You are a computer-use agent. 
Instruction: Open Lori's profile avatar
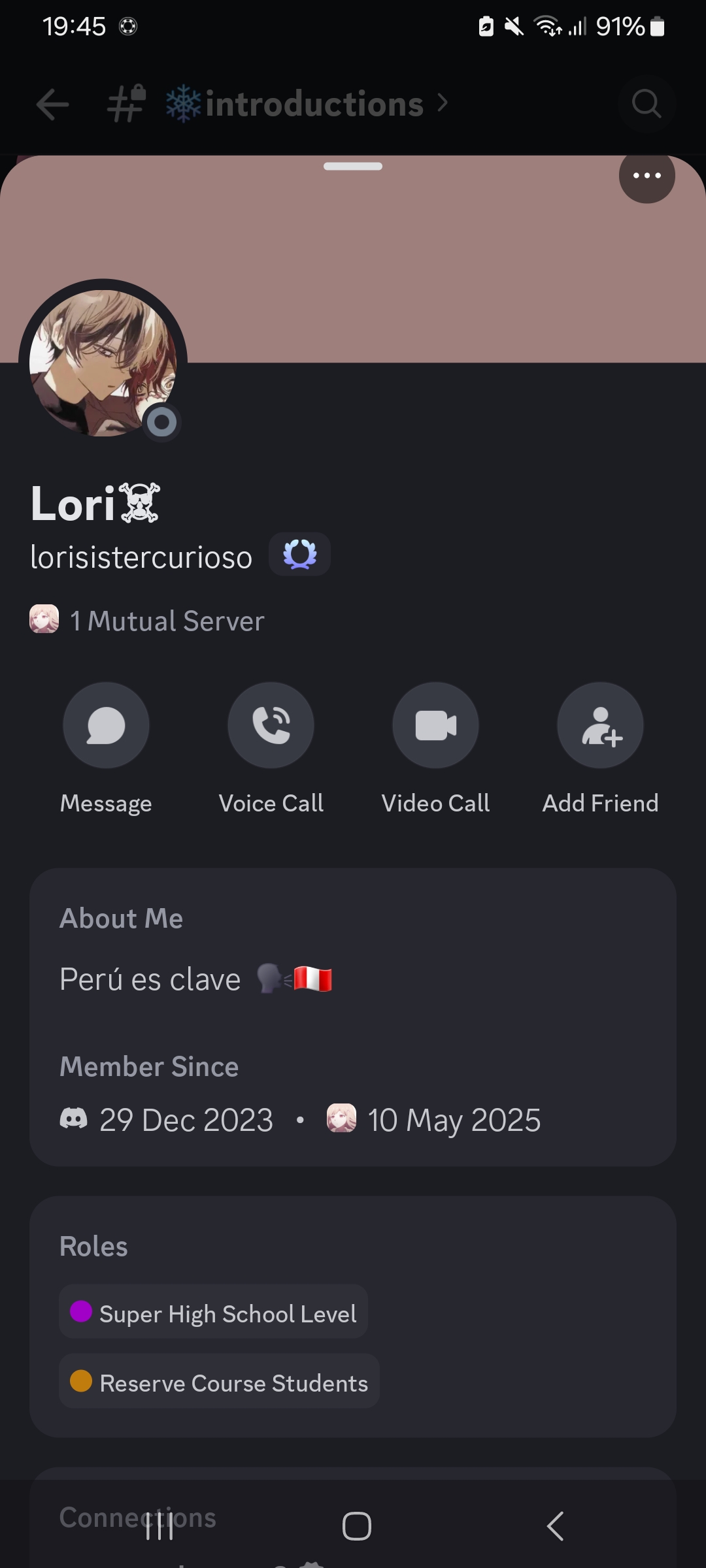(103, 363)
